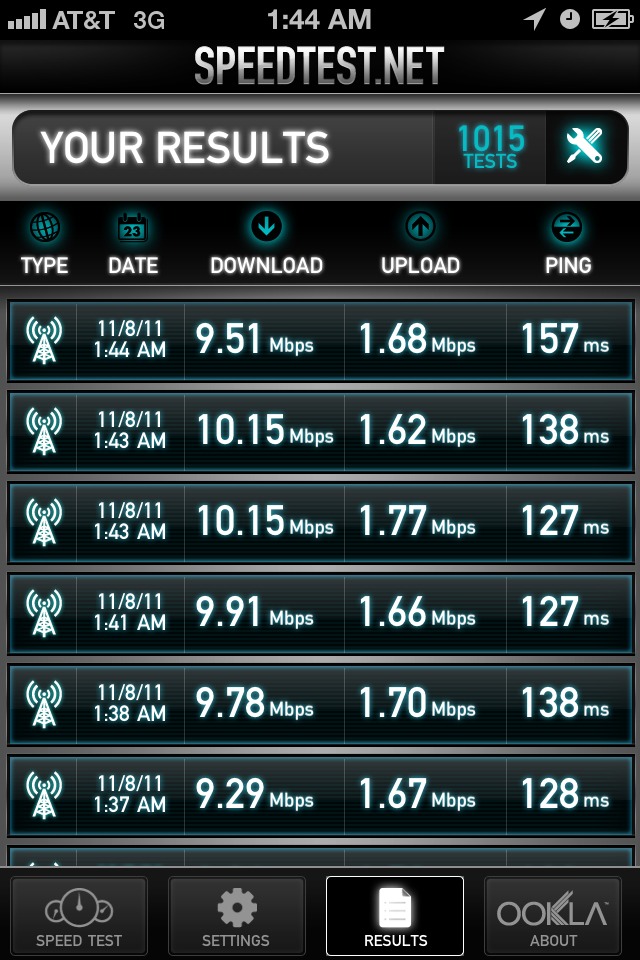
Task: Open the 1:38 AM test result
Action: [320, 705]
